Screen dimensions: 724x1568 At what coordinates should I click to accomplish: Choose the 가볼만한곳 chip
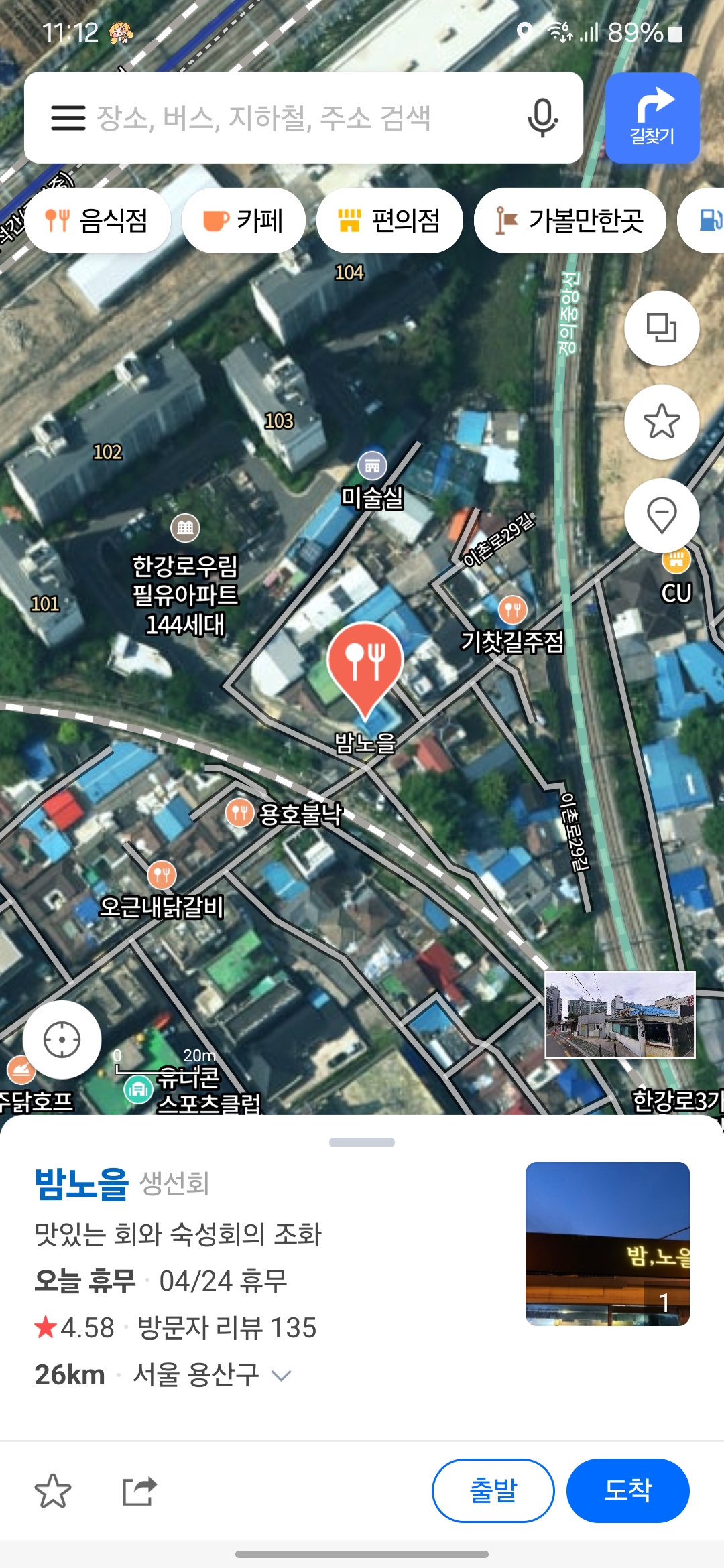(x=570, y=220)
